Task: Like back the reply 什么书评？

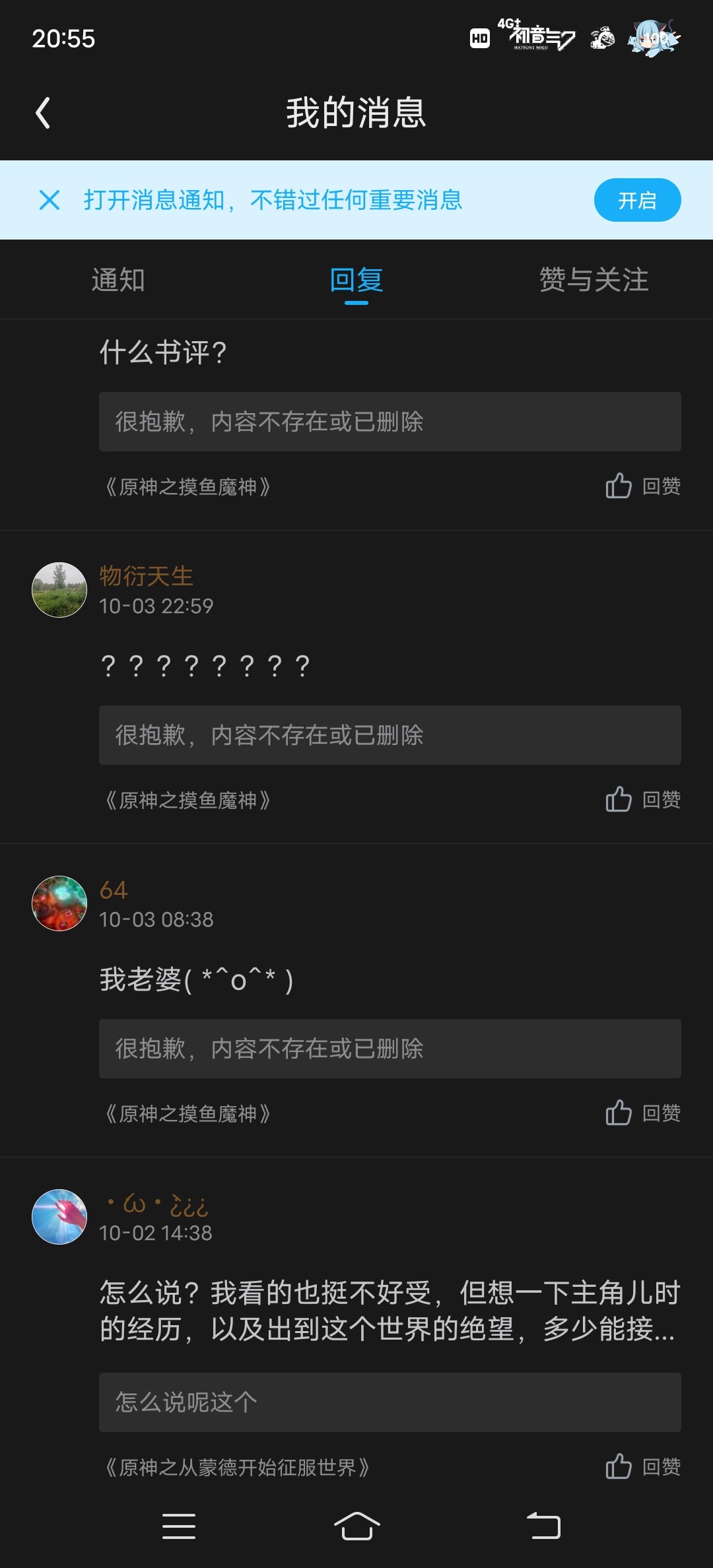Action: (642, 486)
